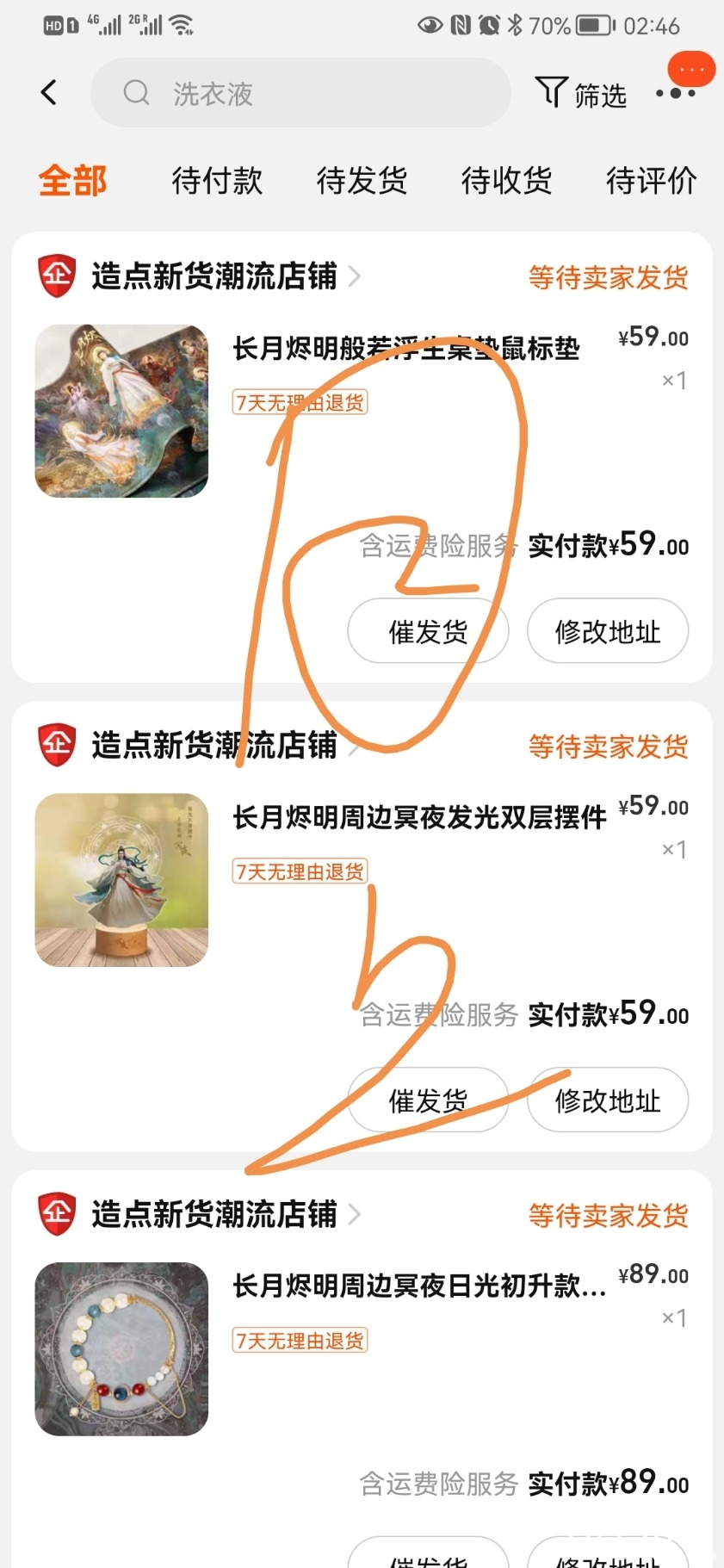This screenshot has width=724, height=1568.
Task: Tap the store badge next to second 造点新货潮流店铺
Action: click(55, 746)
